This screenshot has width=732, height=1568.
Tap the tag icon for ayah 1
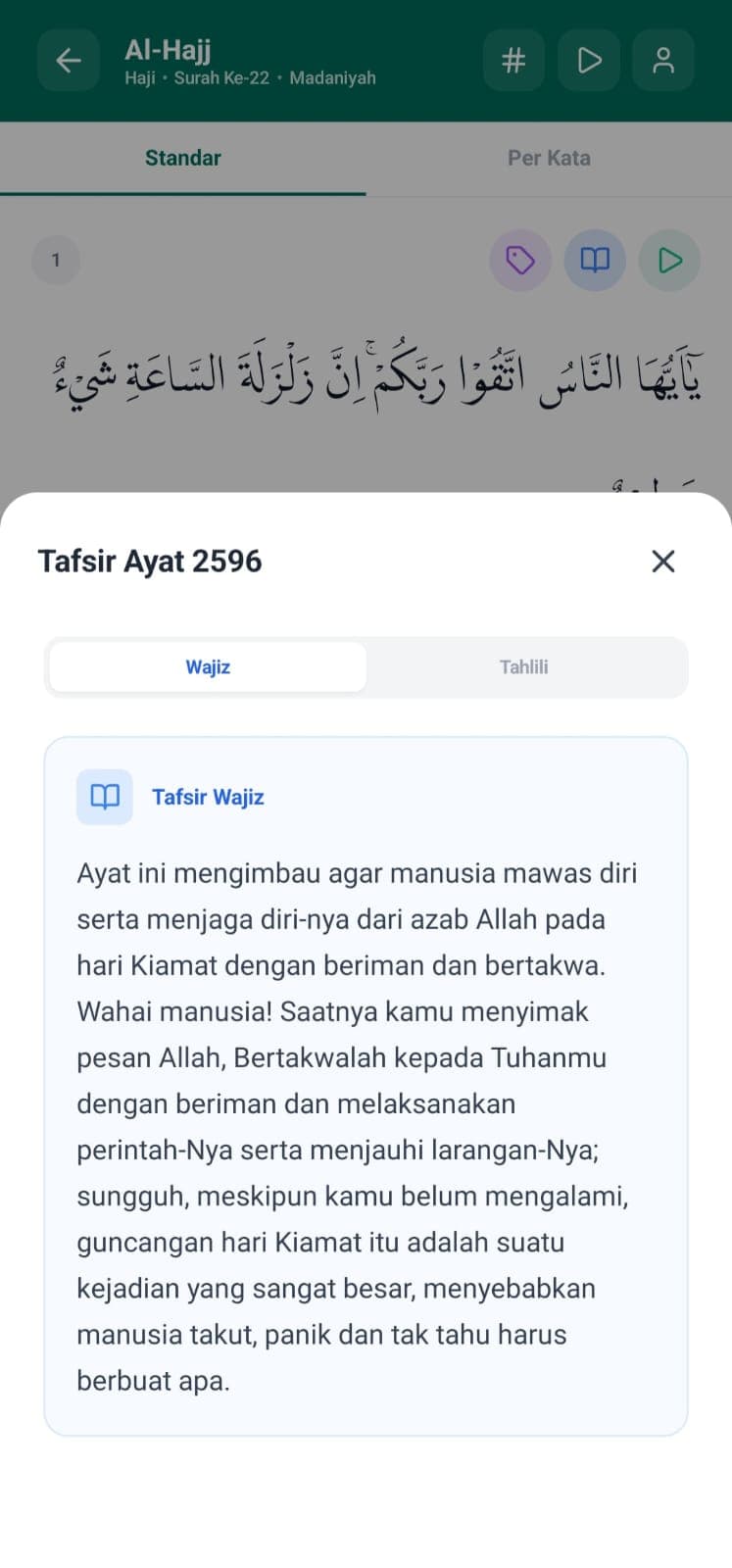tap(520, 261)
